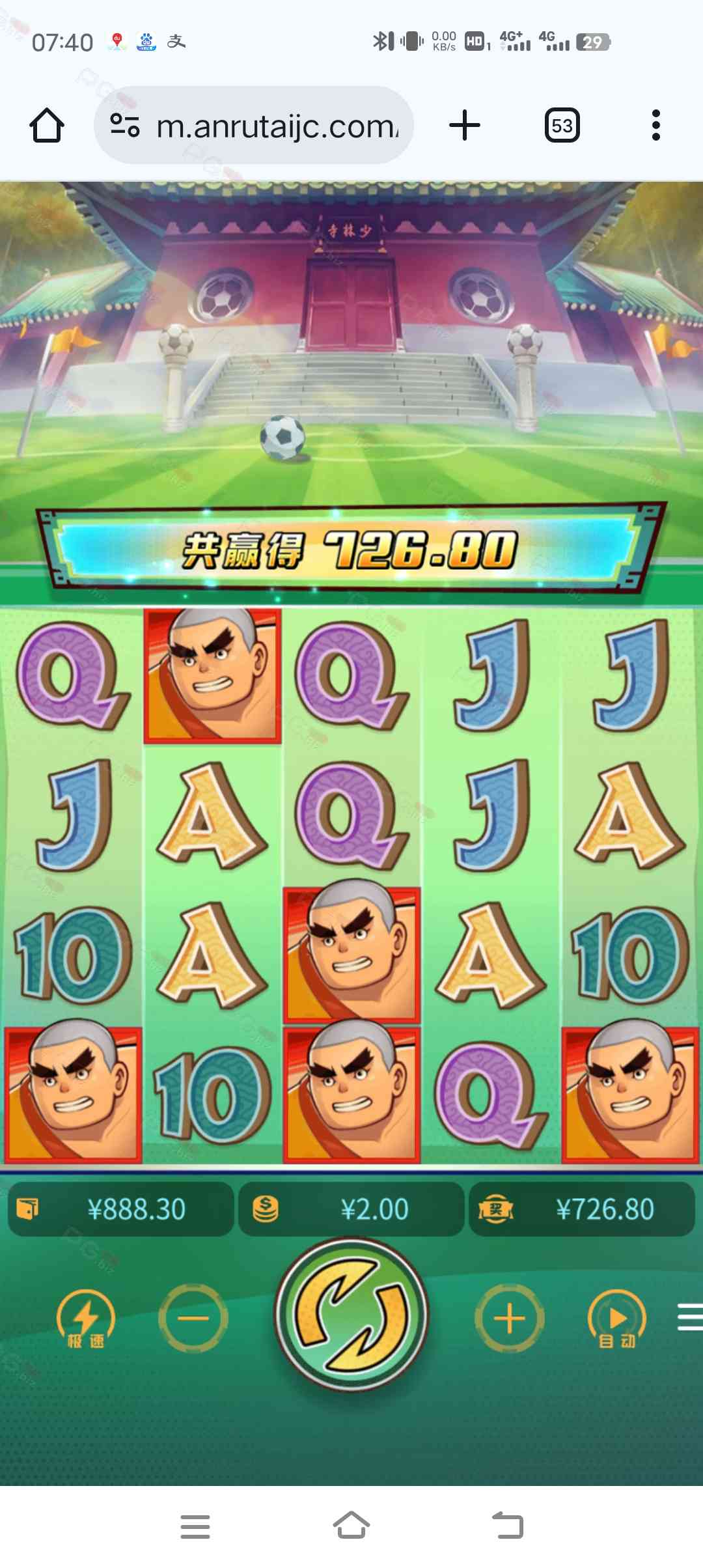Viewport: 703px width, 1568px height.
Task: Tap the green spin button
Action: point(351,1315)
